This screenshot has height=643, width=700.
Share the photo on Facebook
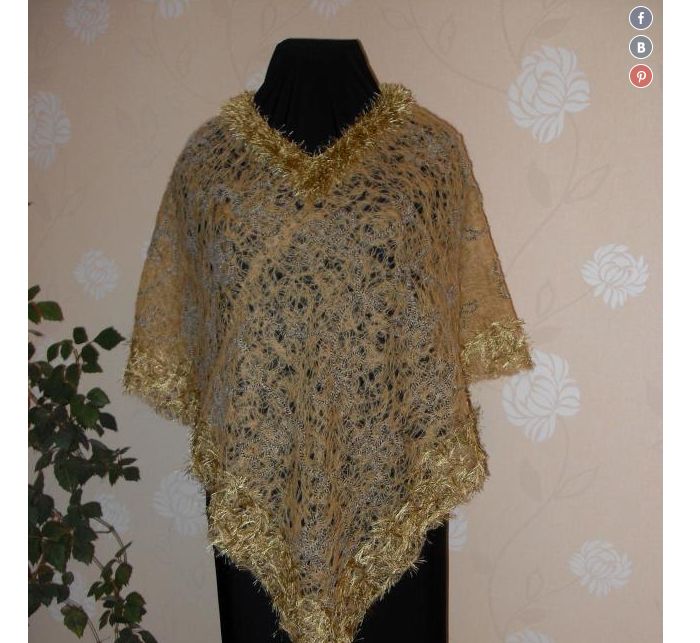[641, 18]
